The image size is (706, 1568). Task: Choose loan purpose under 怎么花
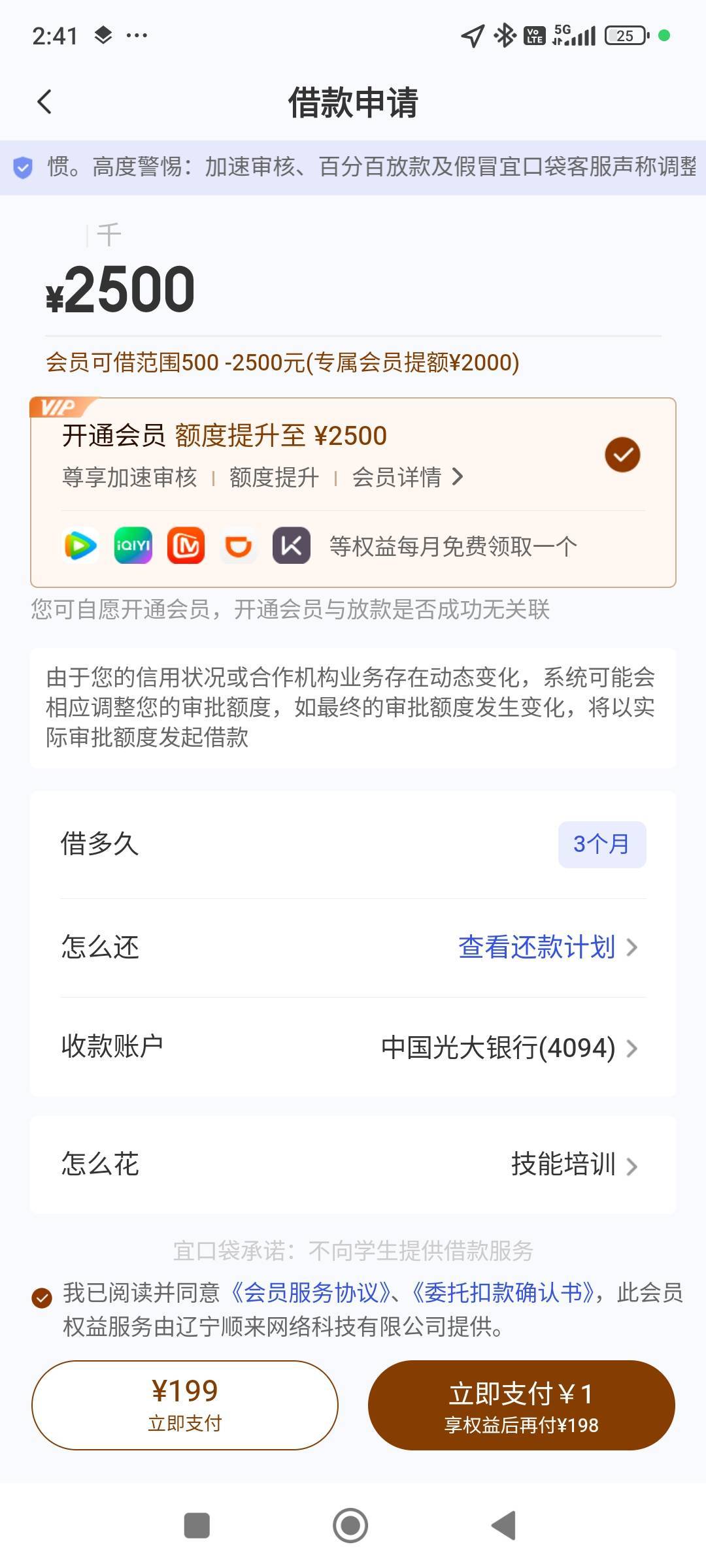353,1164
